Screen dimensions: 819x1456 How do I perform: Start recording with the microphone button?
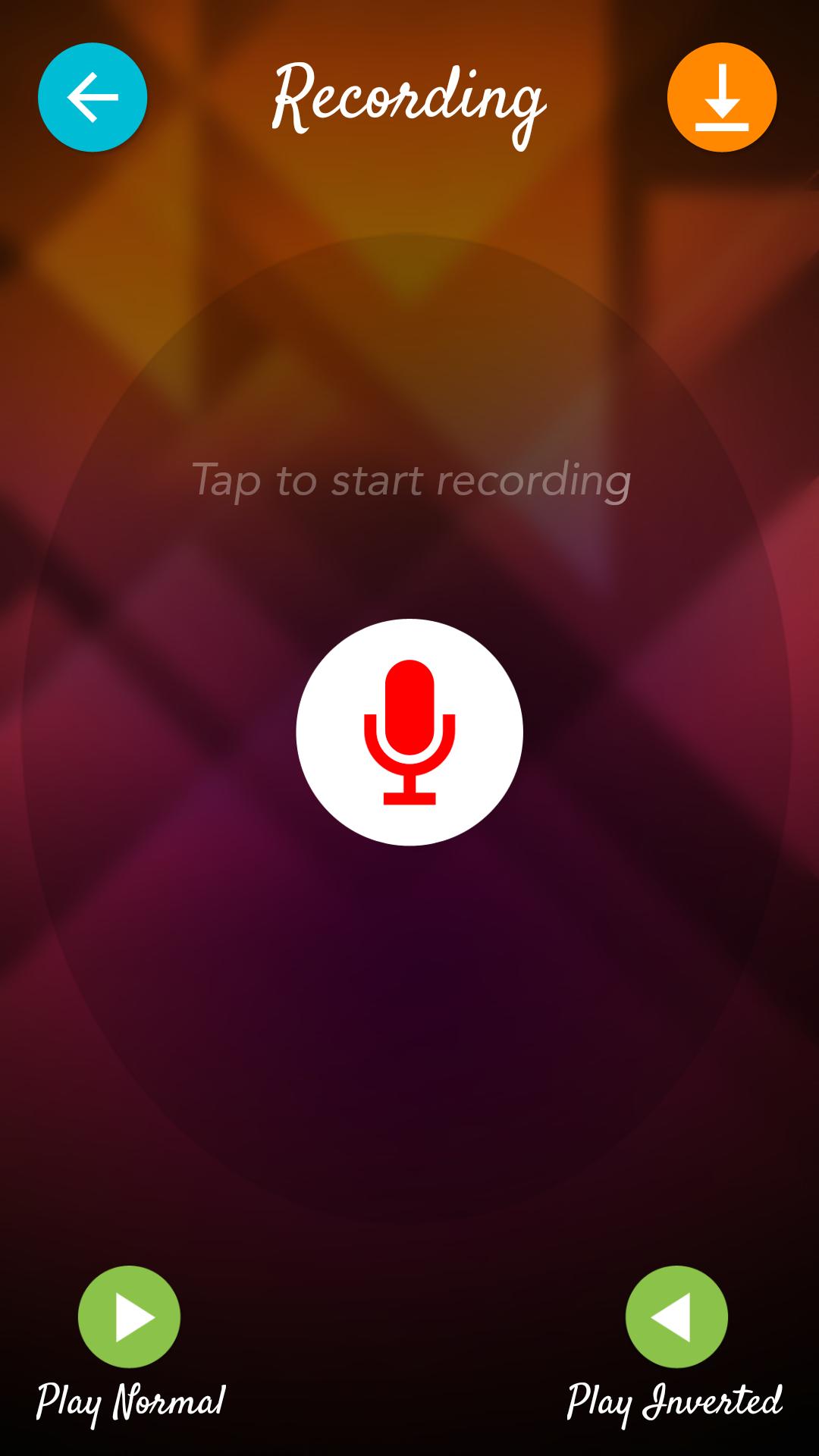tap(409, 732)
